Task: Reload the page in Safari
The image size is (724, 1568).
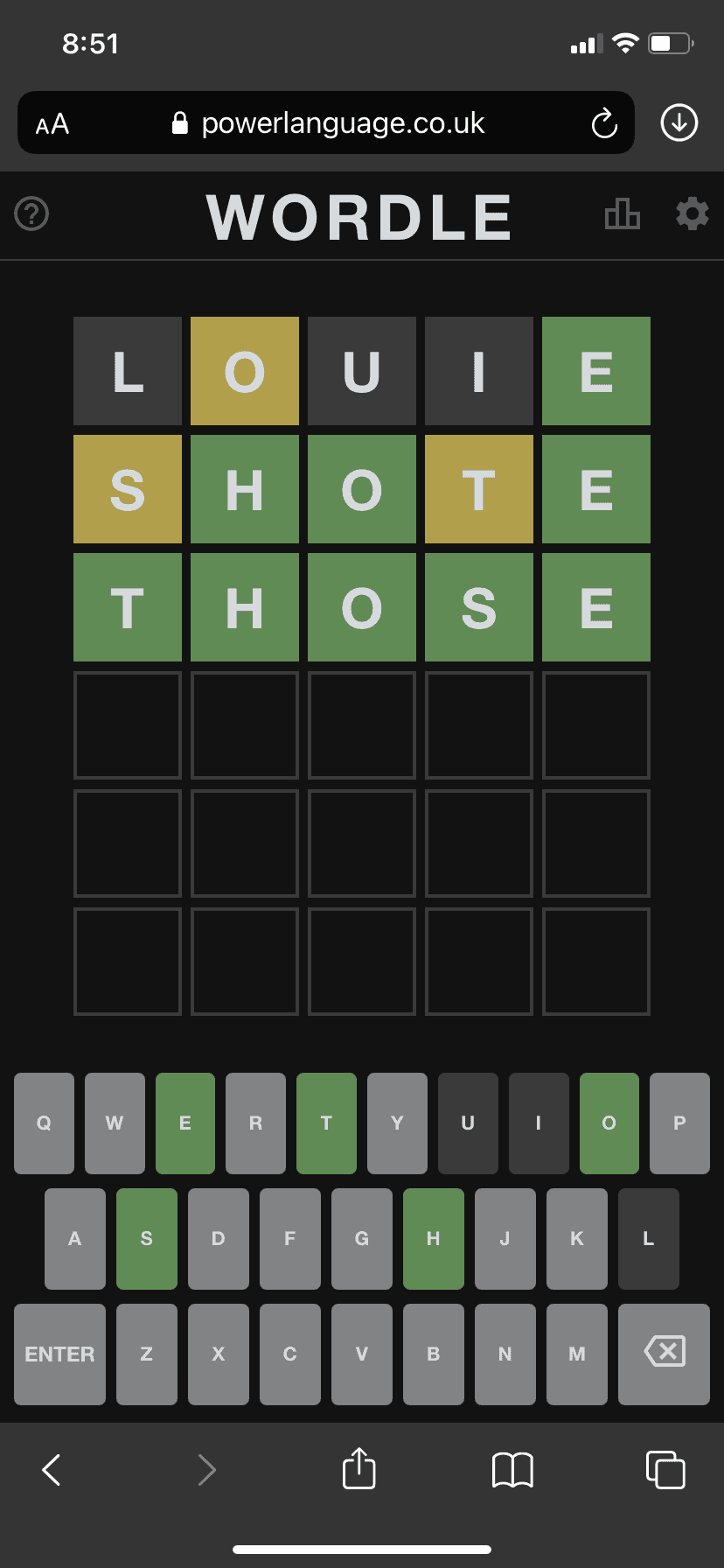Action: pos(604,123)
